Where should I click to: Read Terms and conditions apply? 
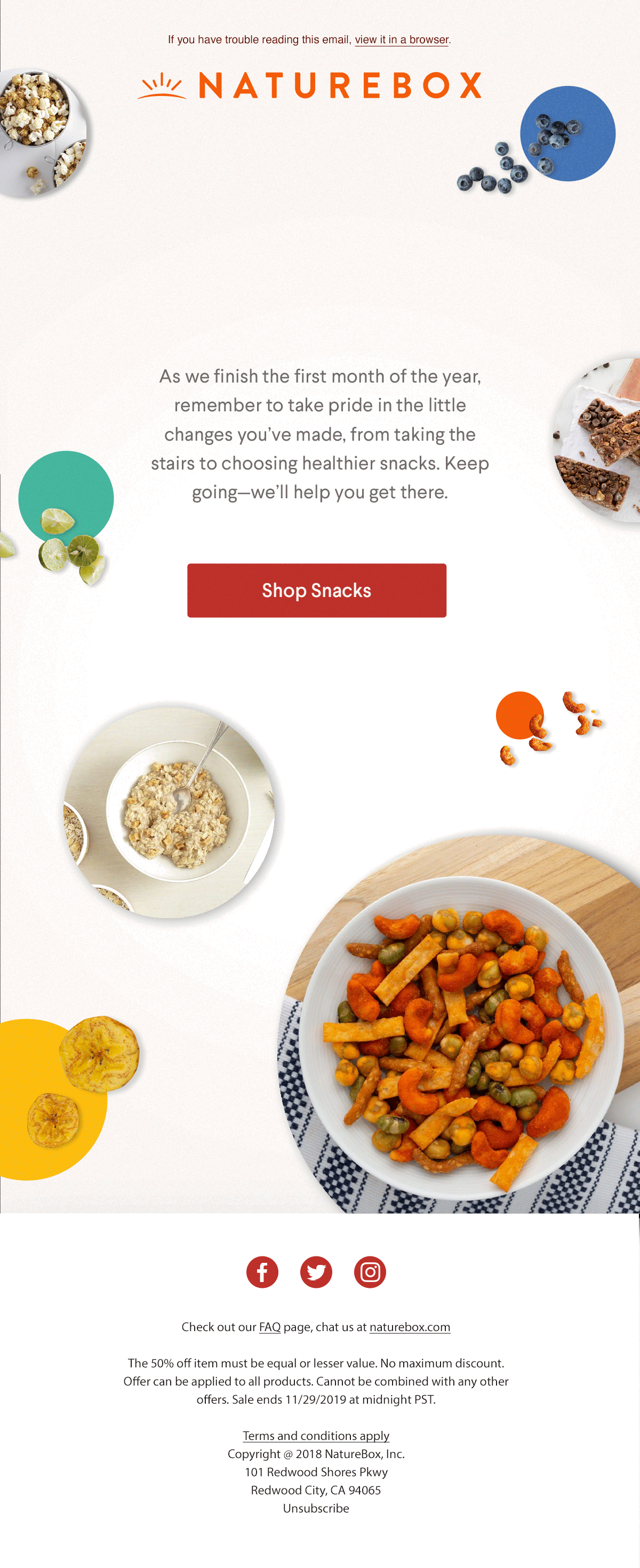(x=316, y=1435)
